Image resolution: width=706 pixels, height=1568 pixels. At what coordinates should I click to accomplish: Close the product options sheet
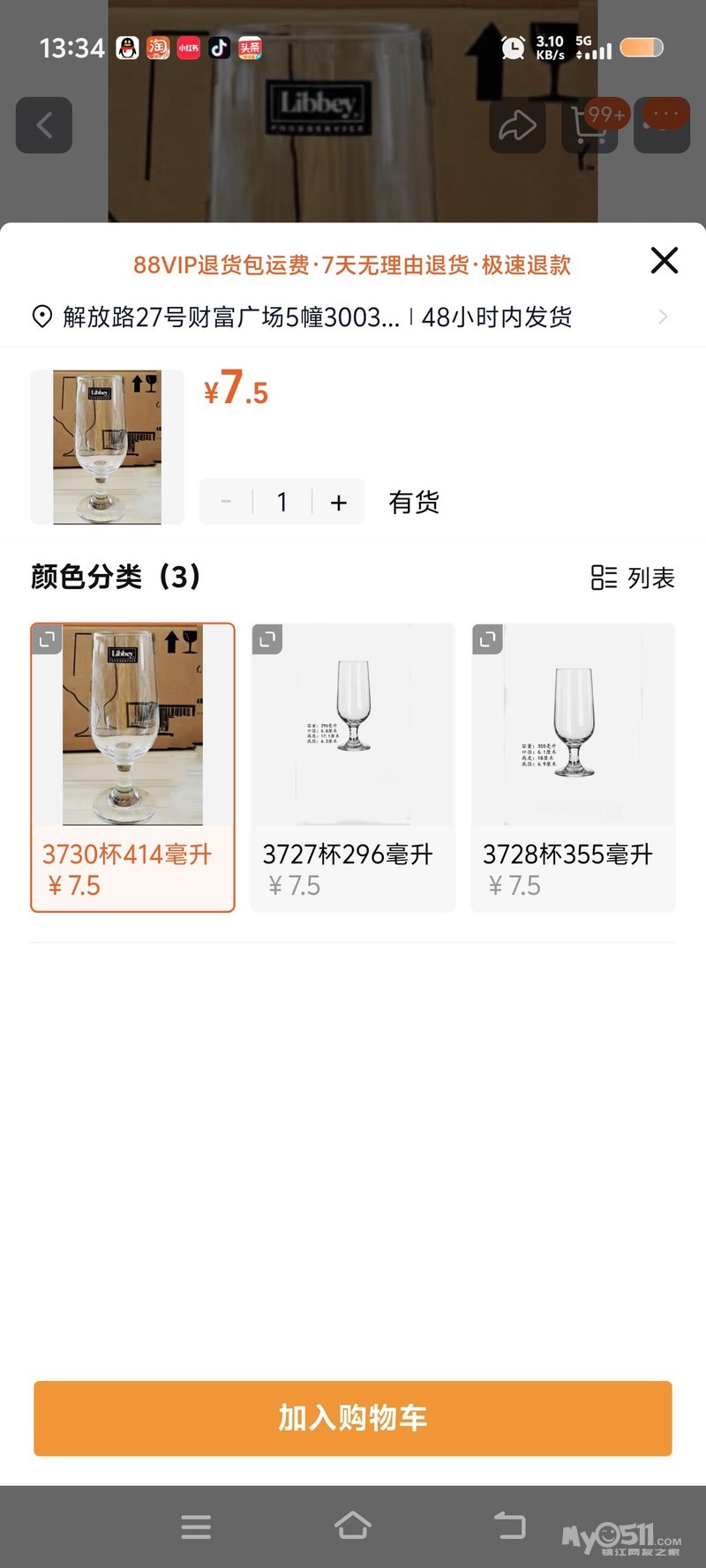[664, 260]
